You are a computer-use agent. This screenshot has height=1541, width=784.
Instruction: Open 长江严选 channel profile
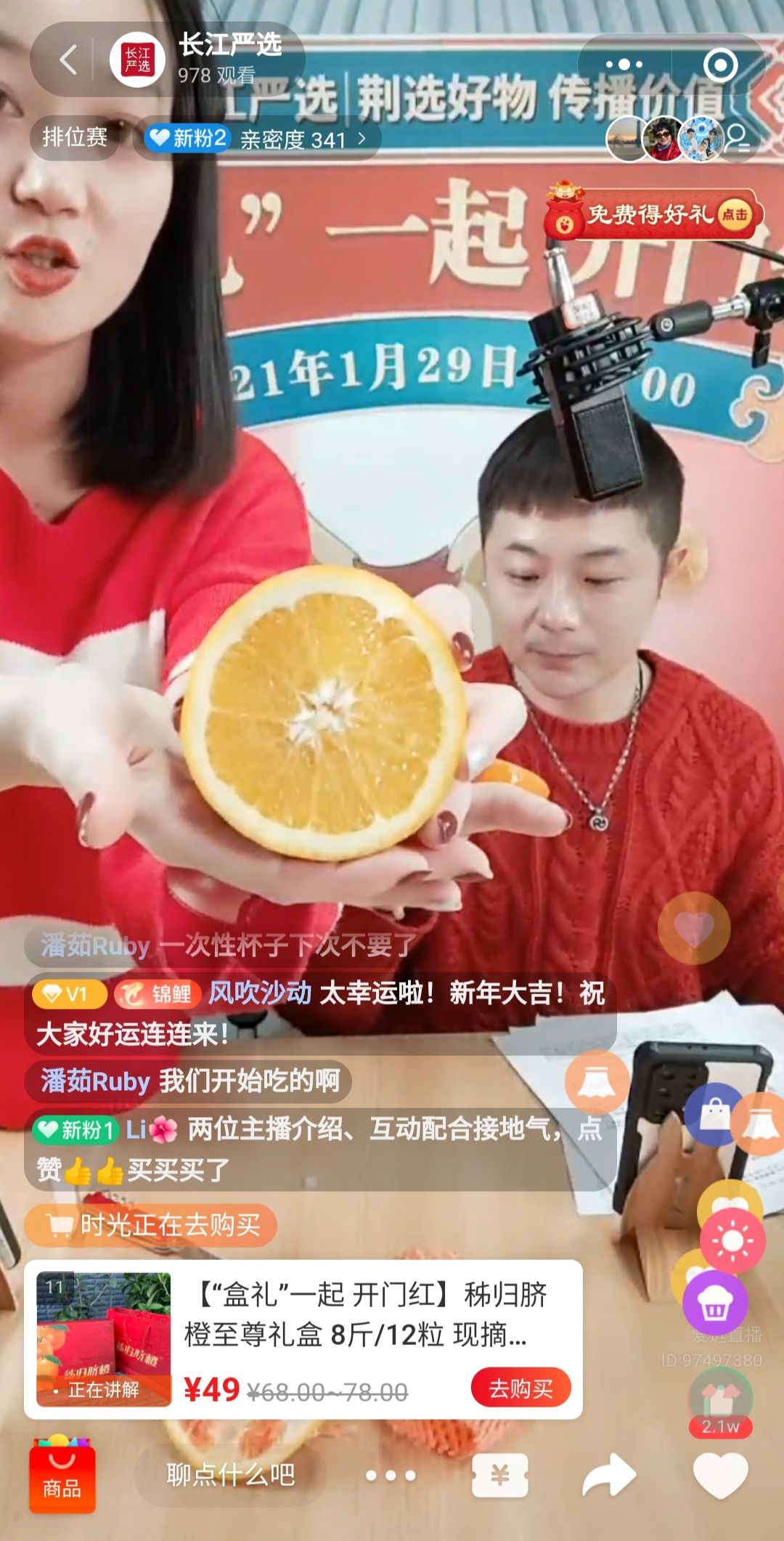coord(137,60)
